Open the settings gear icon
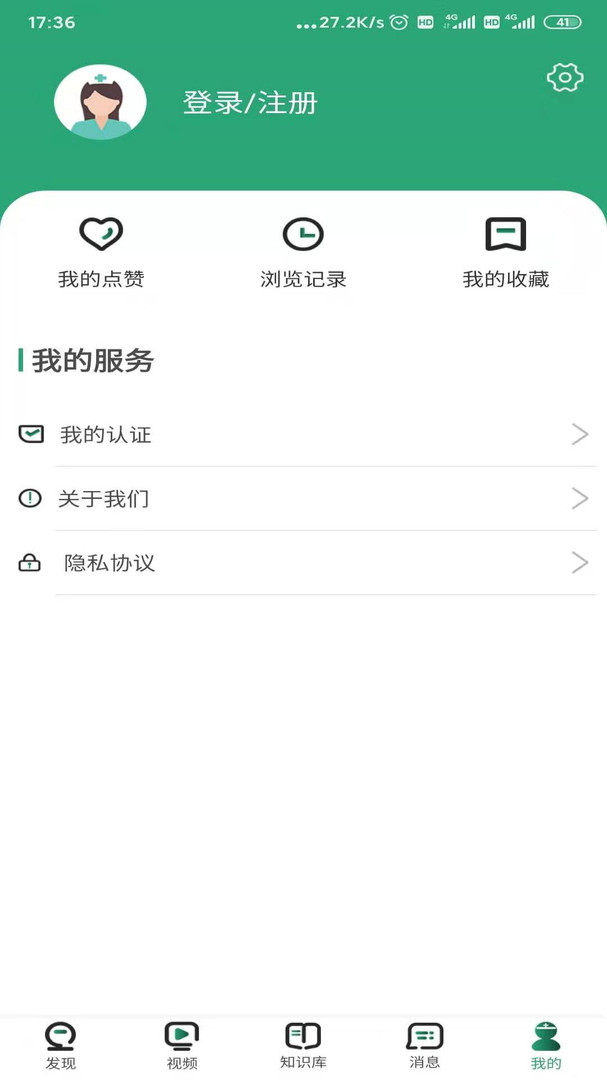Screen dimensions: 607x1080 pyautogui.click(x=565, y=77)
